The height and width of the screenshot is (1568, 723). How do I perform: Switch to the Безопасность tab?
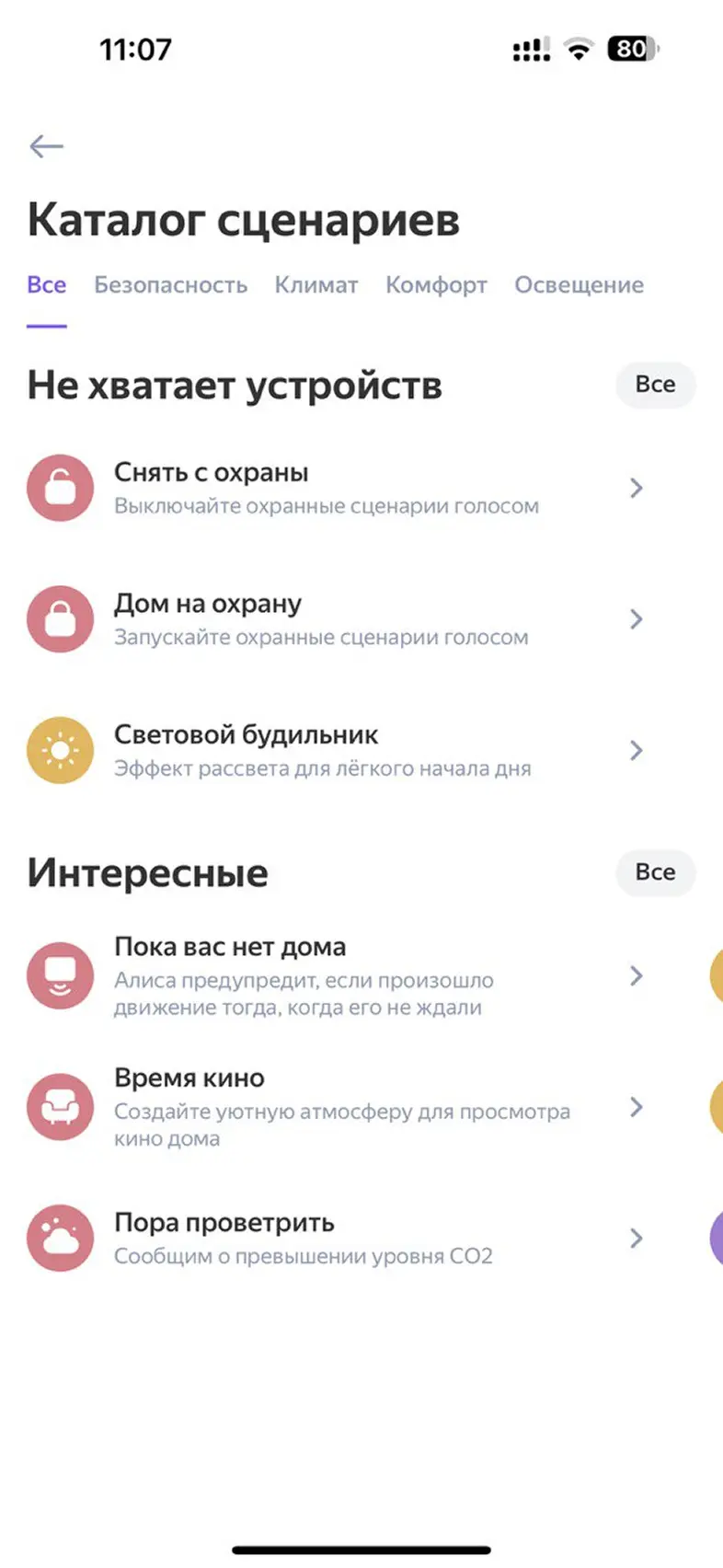[x=170, y=285]
